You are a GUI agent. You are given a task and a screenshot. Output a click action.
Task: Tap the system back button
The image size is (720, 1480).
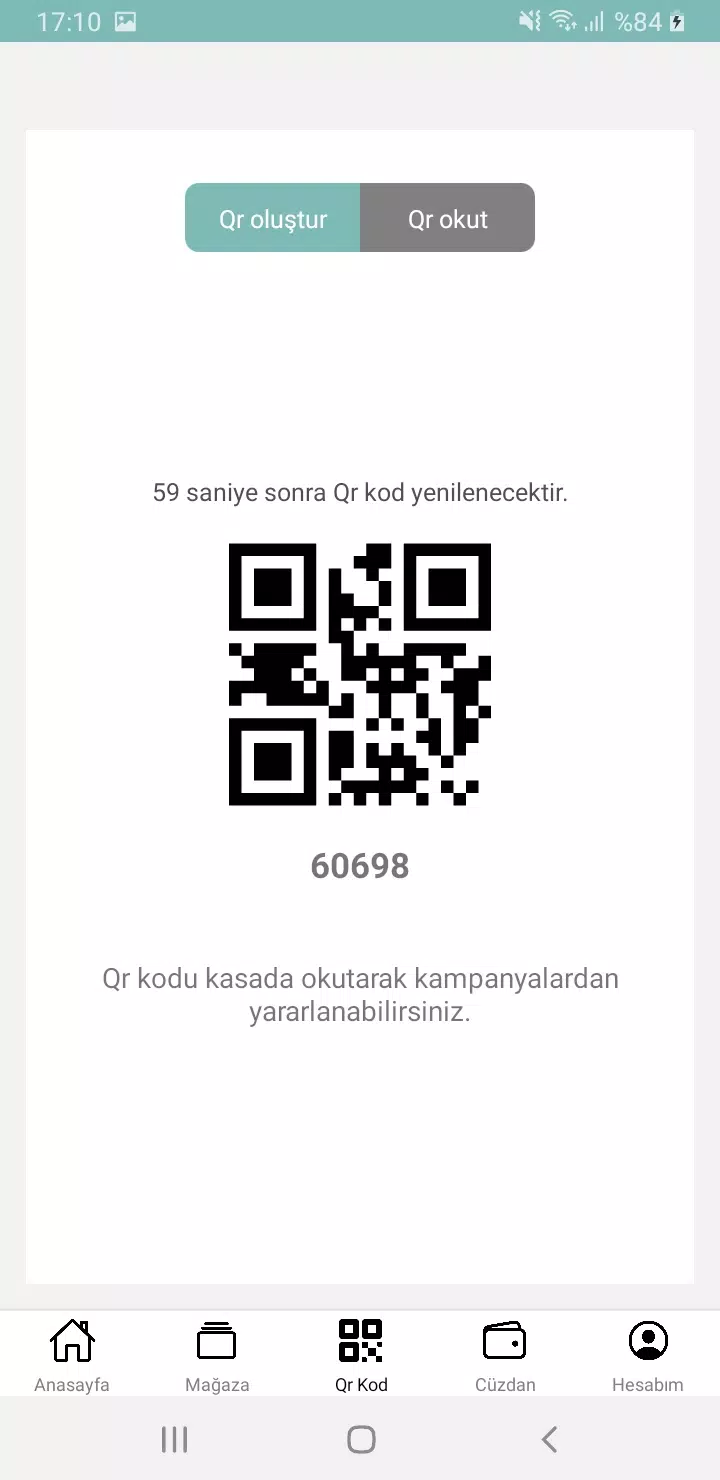click(x=548, y=1439)
